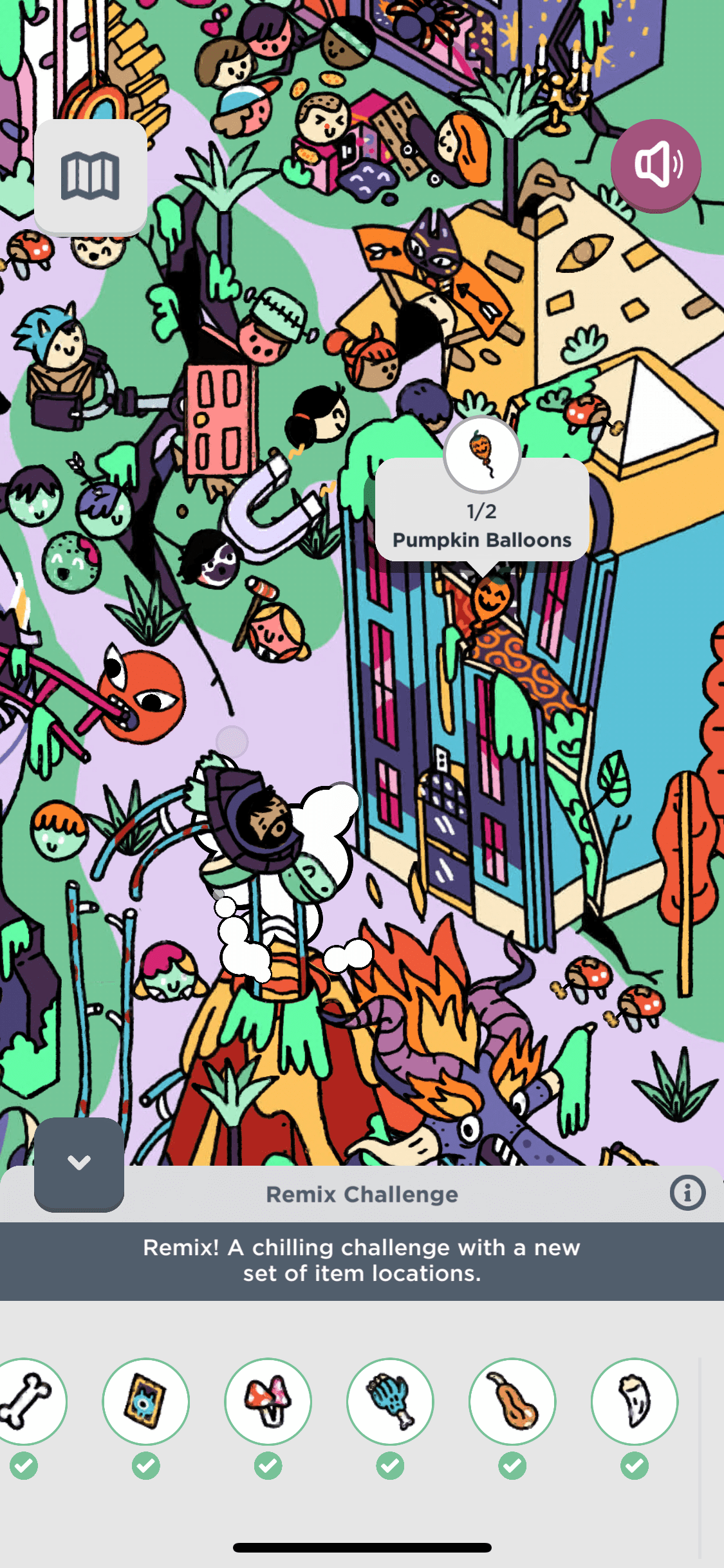
Task: Select the white fang item
Action: click(635, 1401)
